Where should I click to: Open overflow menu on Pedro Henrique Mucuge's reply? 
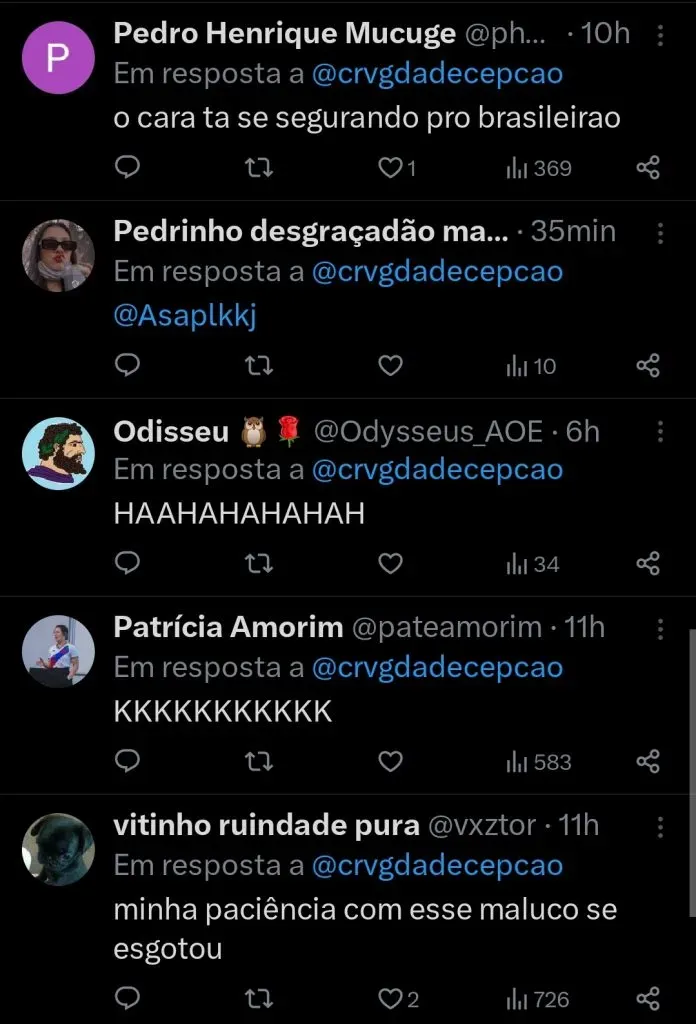pos(660,36)
